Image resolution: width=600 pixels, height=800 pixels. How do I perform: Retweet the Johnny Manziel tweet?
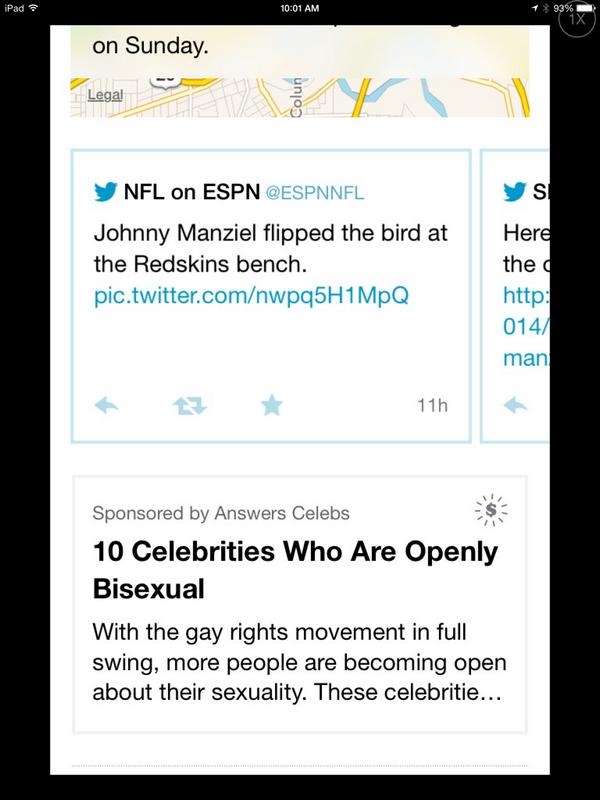tap(188, 405)
